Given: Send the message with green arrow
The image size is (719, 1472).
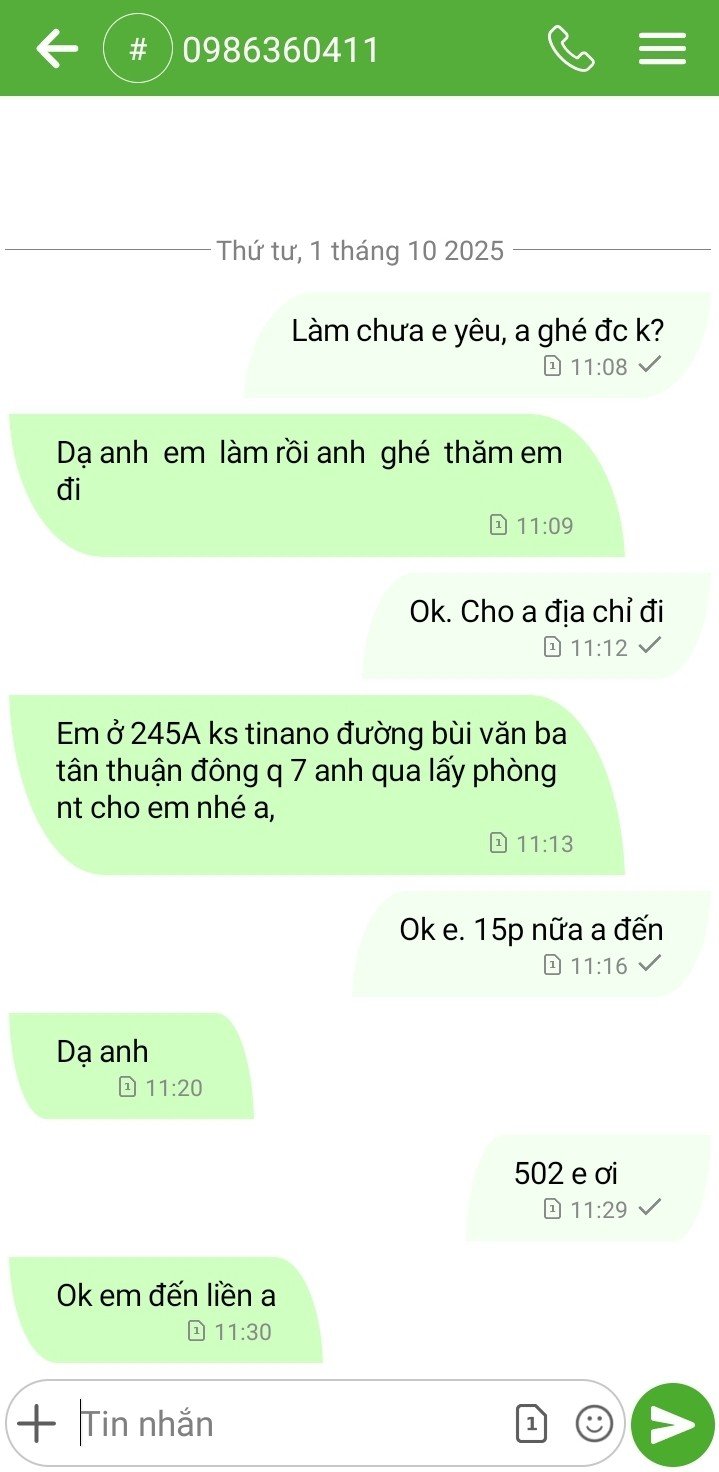Looking at the screenshot, I should [673, 1425].
